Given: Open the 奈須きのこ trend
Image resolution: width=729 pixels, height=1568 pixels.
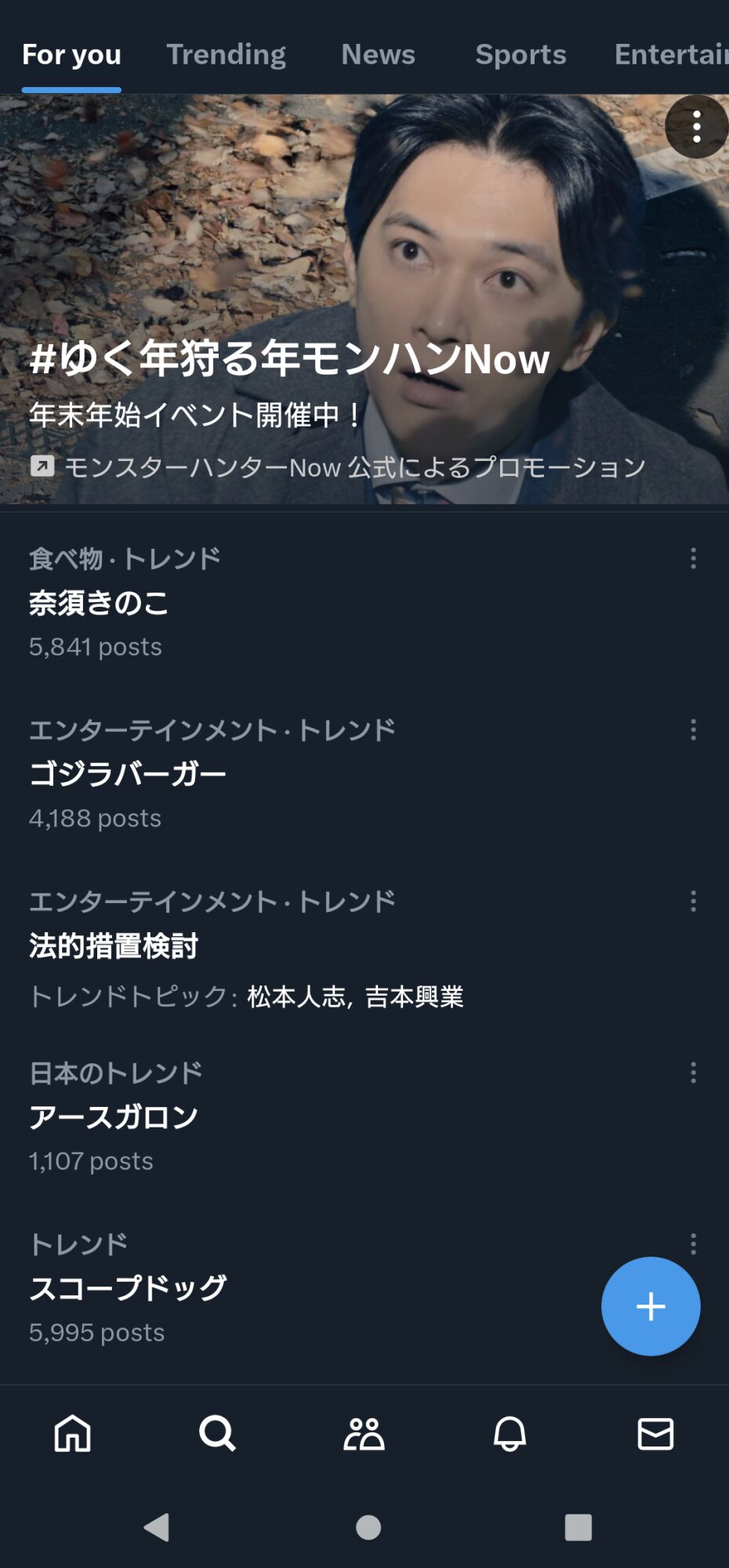Looking at the screenshot, I should [99, 603].
